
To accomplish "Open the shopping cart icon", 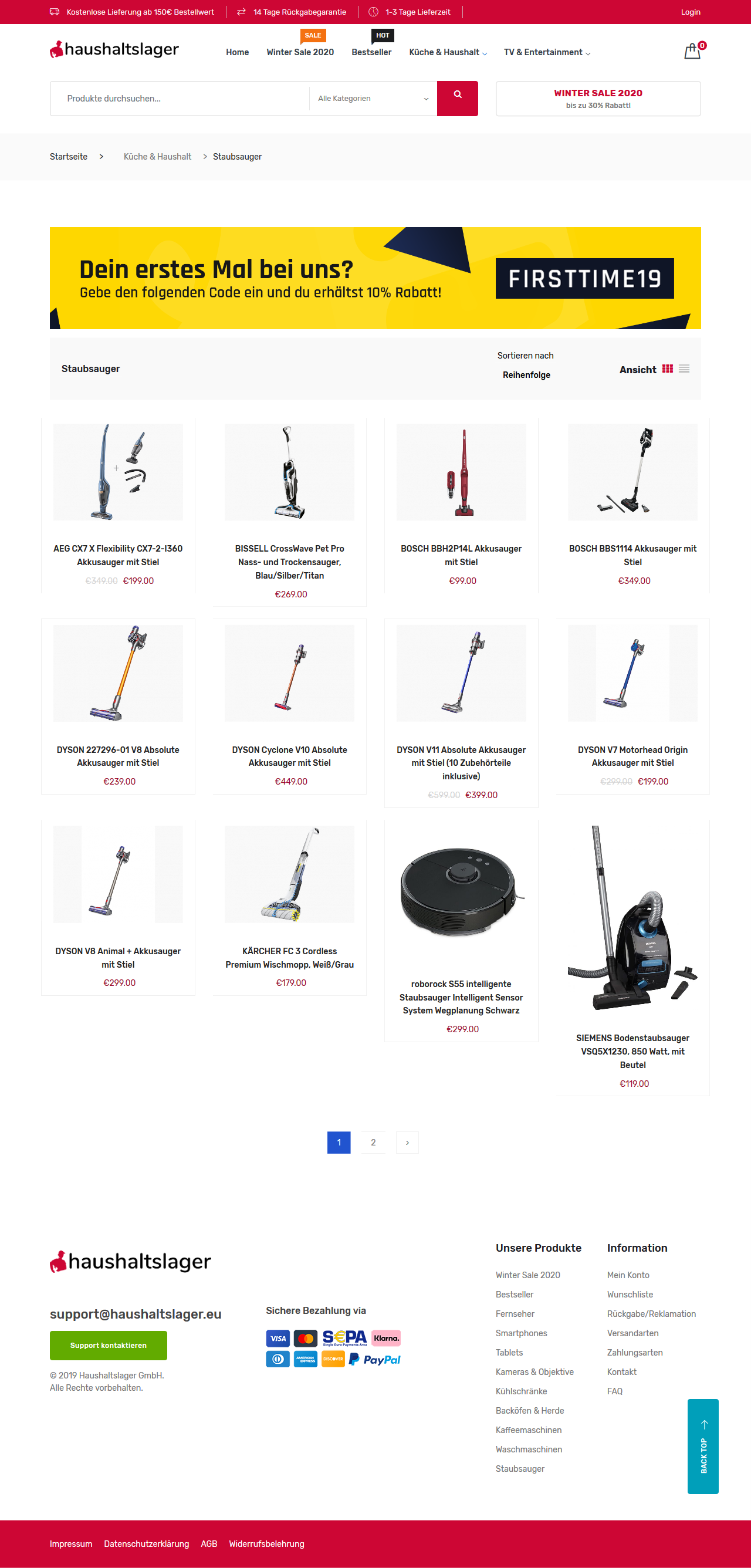I will (x=692, y=52).
